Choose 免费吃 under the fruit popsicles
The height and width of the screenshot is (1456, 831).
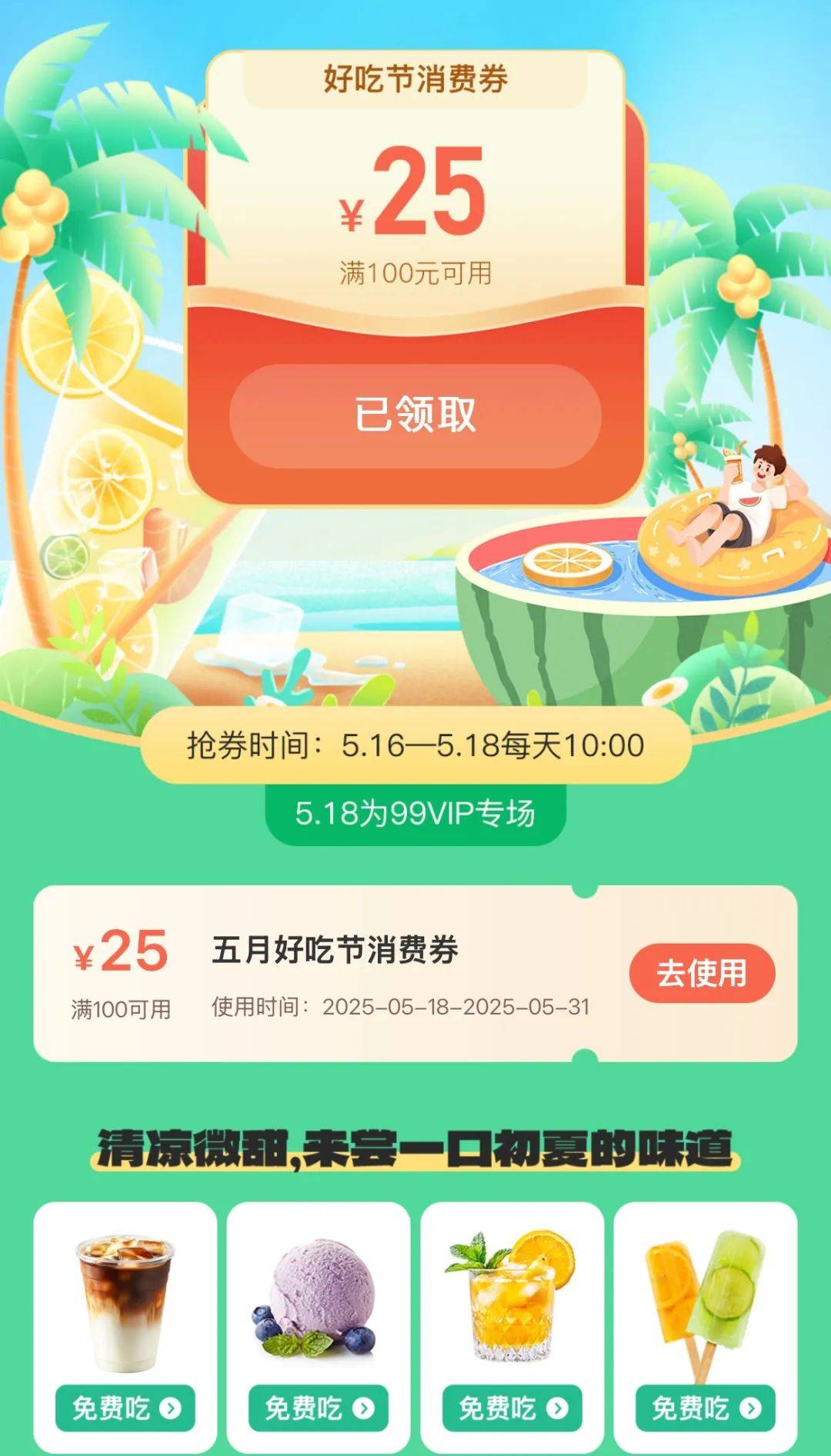tap(706, 1408)
